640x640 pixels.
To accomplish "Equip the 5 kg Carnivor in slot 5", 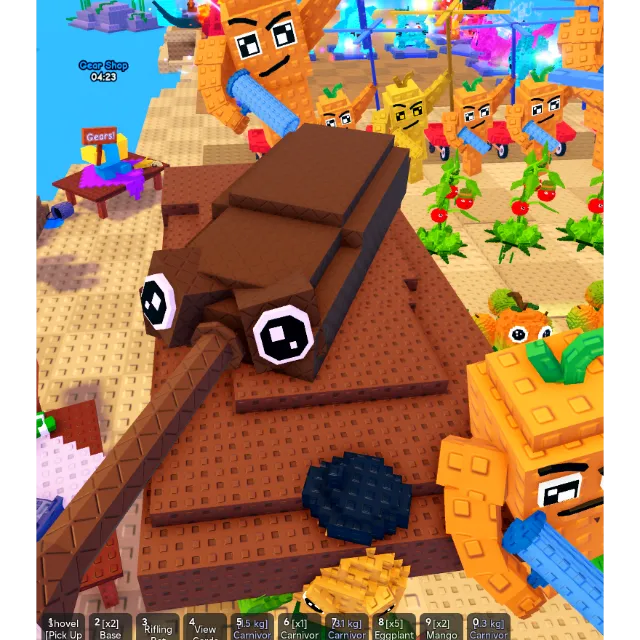I will click(251, 628).
